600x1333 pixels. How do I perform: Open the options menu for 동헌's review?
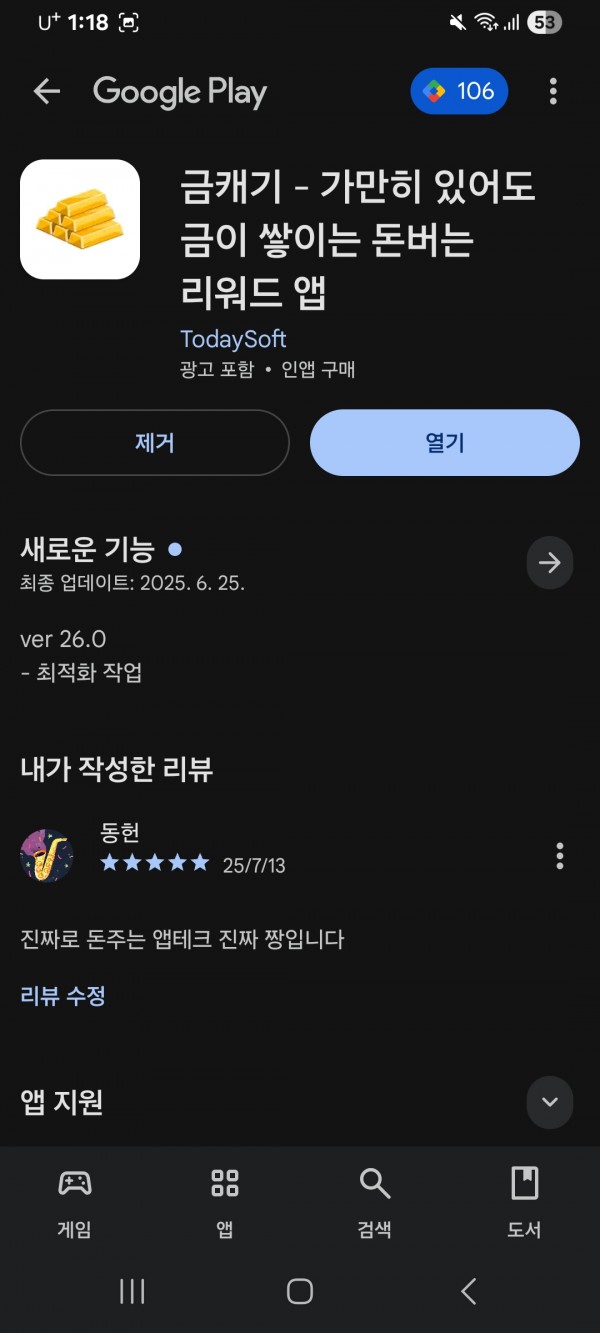tap(559, 856)
